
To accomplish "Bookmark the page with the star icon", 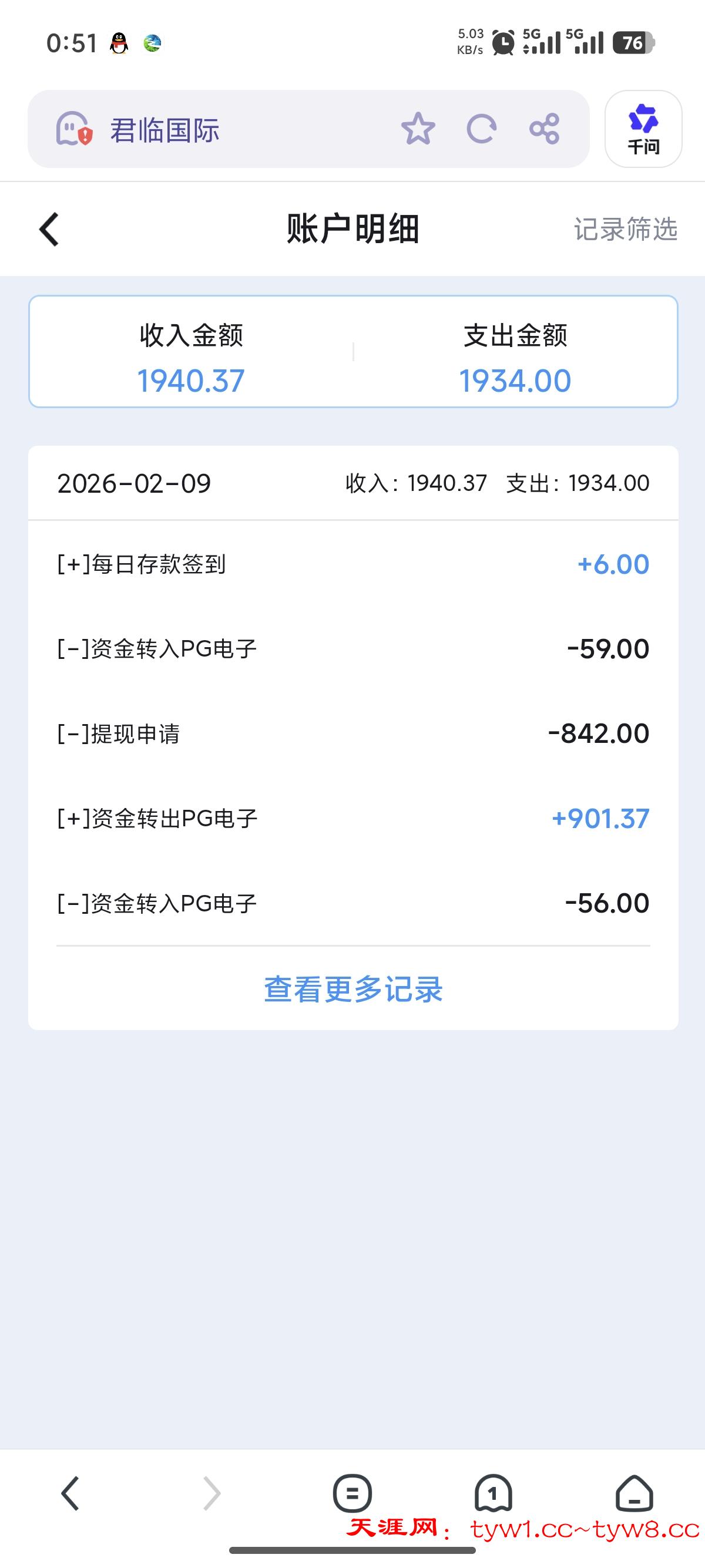I will 419,129.
